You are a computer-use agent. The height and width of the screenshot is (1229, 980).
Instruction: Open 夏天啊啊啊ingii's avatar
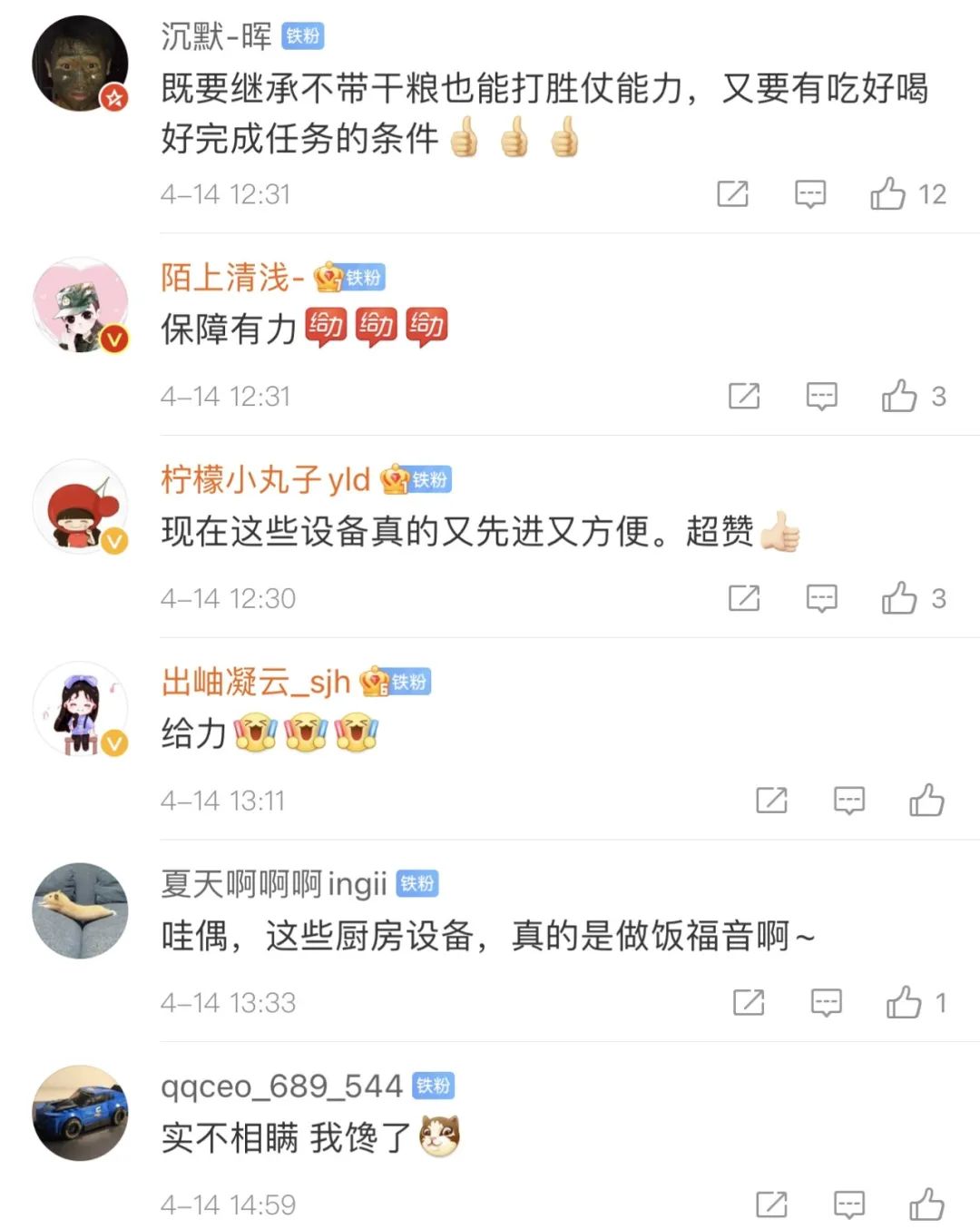click(x=80, y=910)
